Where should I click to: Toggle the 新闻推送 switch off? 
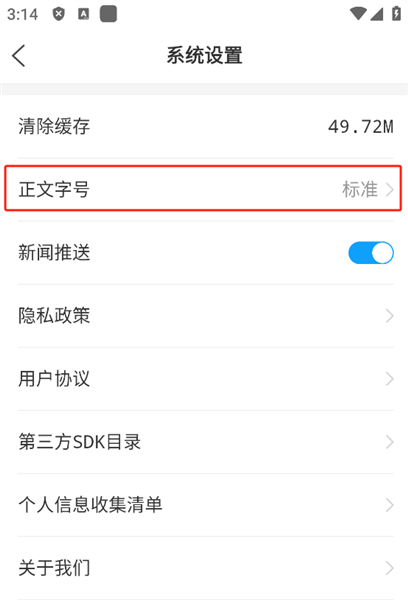coord(370,253)
